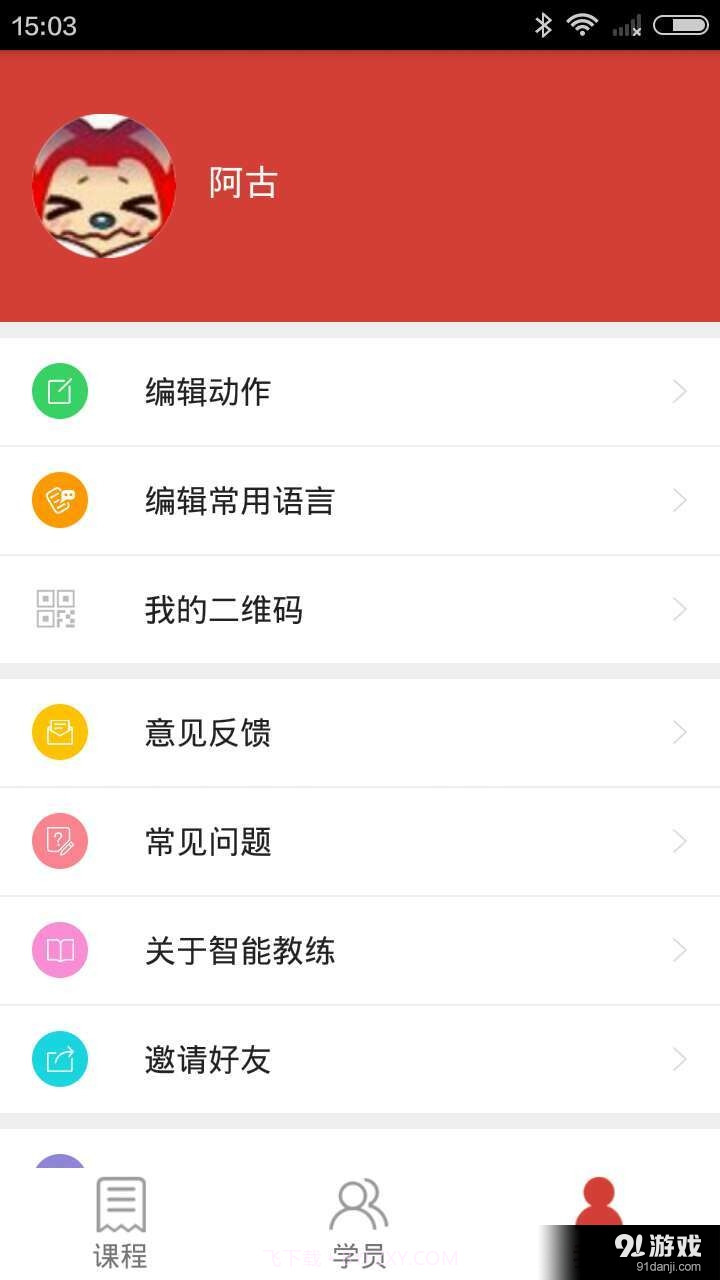Tap the book icon beside 关于智能教练
This screenshot has height=1280, width=720.
(60, 951)
